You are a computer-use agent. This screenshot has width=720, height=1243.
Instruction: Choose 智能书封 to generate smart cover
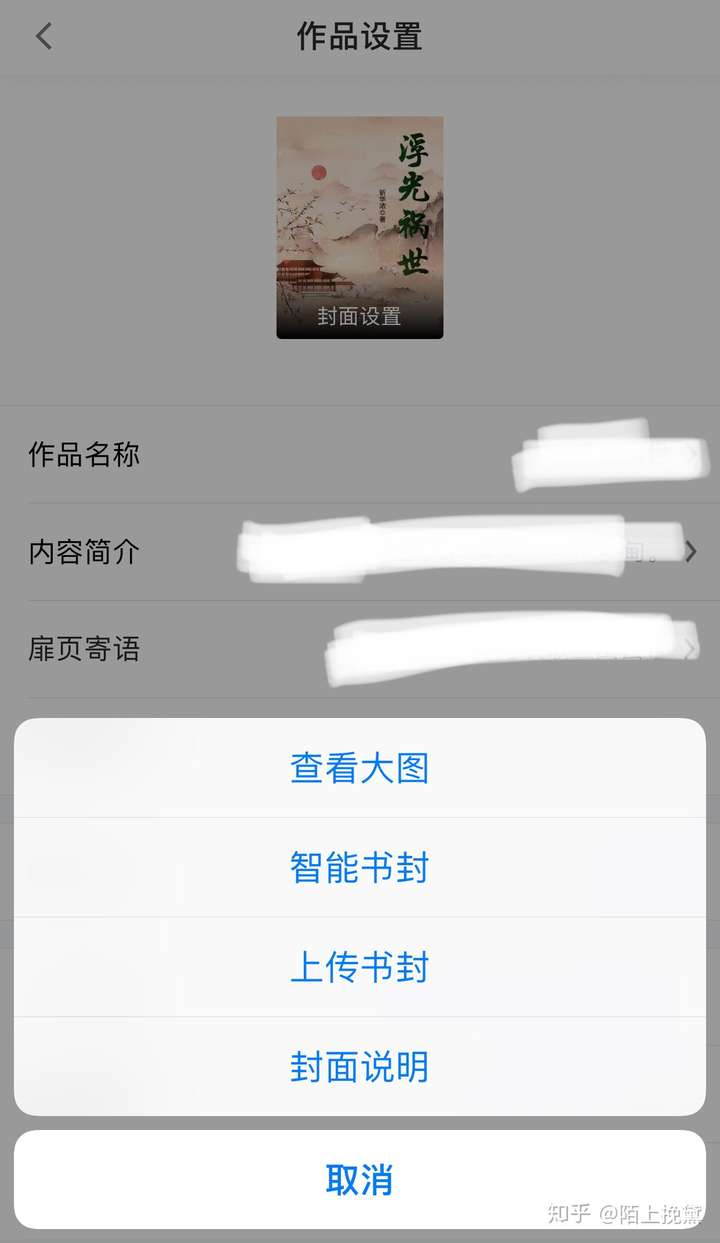pyautogui.click(x=359, y=869)
